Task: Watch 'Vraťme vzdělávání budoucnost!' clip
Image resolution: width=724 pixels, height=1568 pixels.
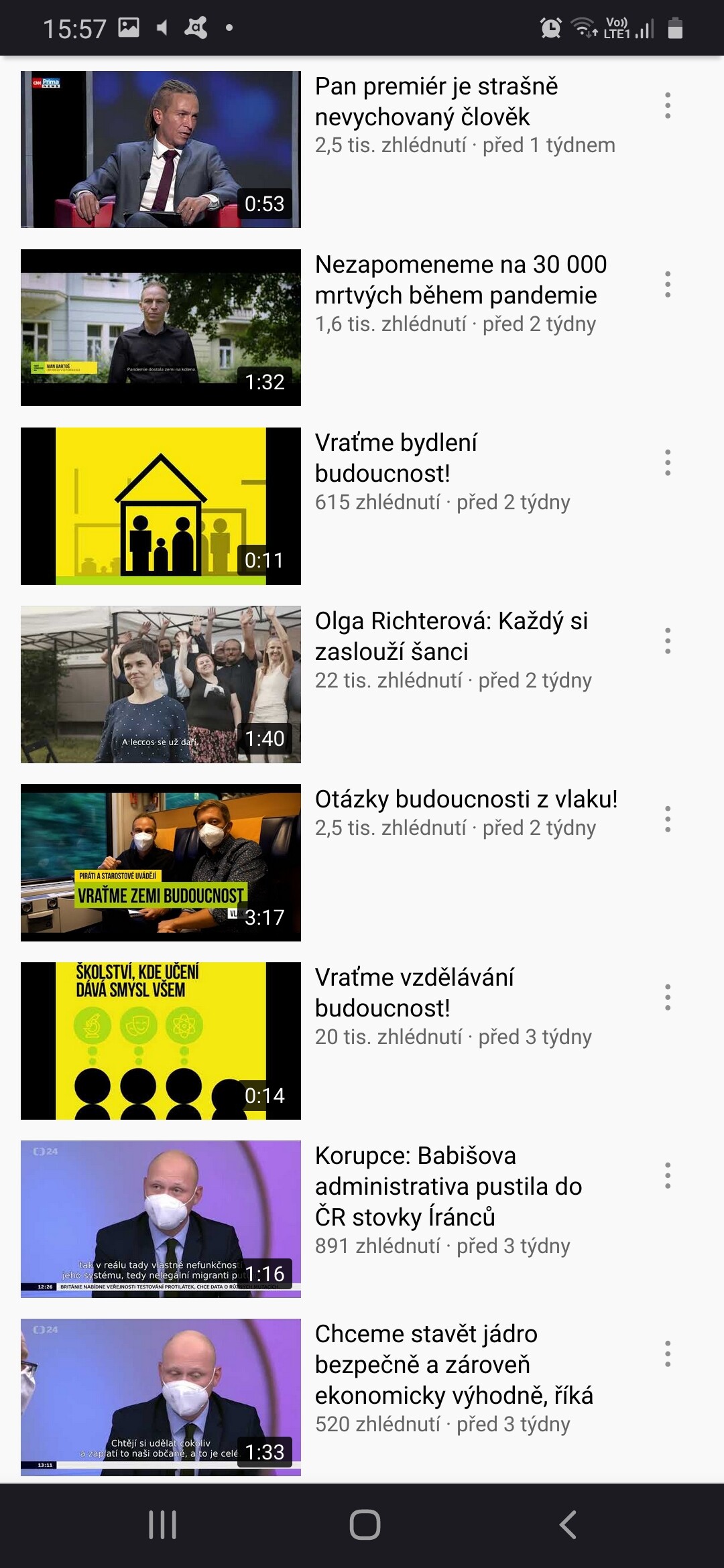Action: pos(161,1041)
